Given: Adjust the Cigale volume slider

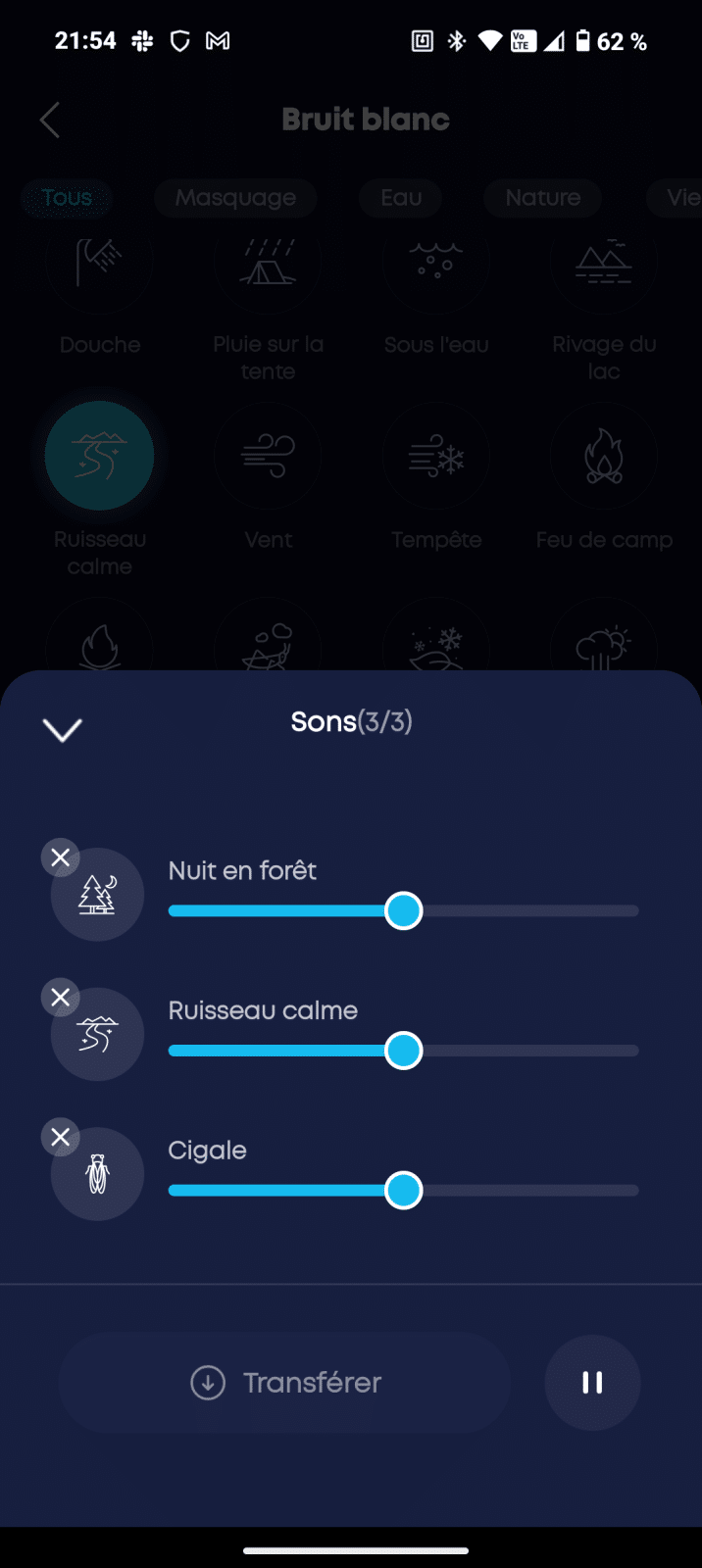Looking at the screenshot, I should [x=403, y=1191].
